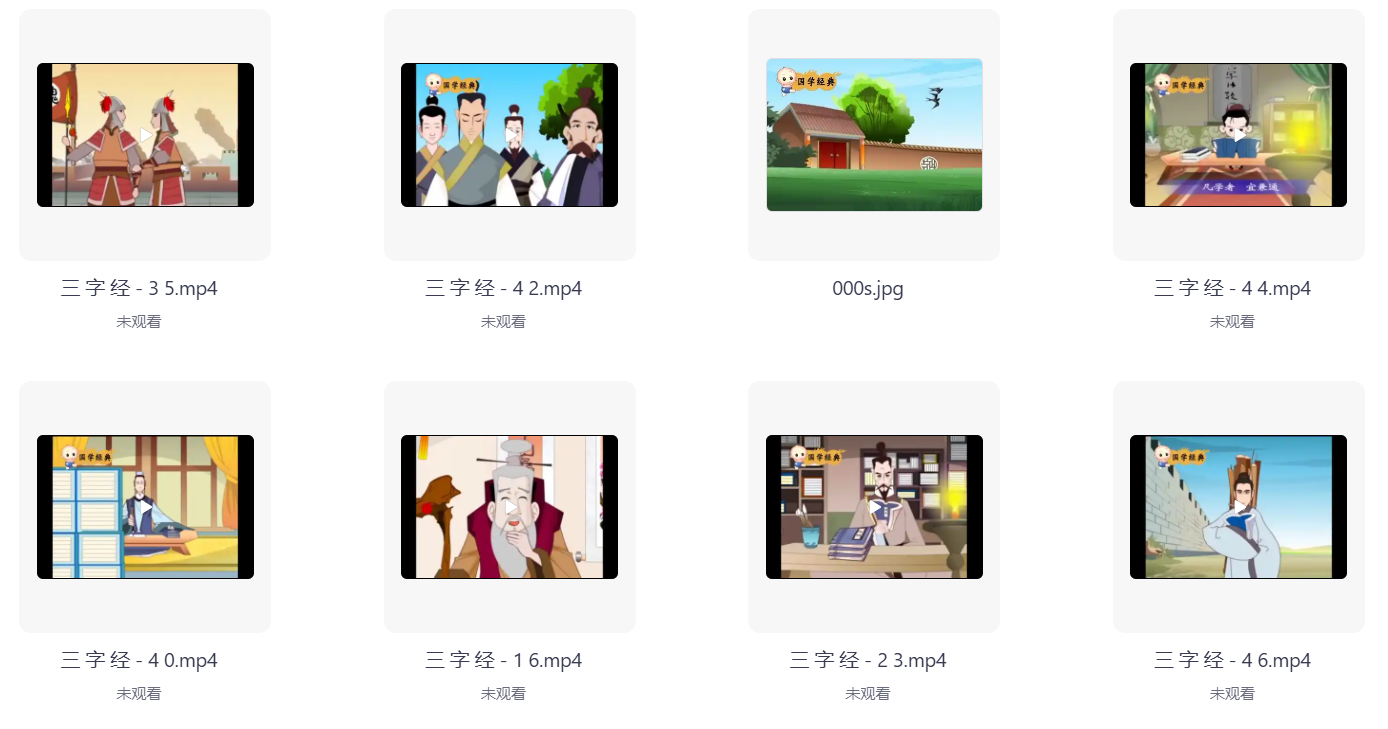Viewport: 1388px width, 729px height.
Task: Open video 三字经 - 4 4.mp4
Action: pyautogui.click(x=1238, y=135)
